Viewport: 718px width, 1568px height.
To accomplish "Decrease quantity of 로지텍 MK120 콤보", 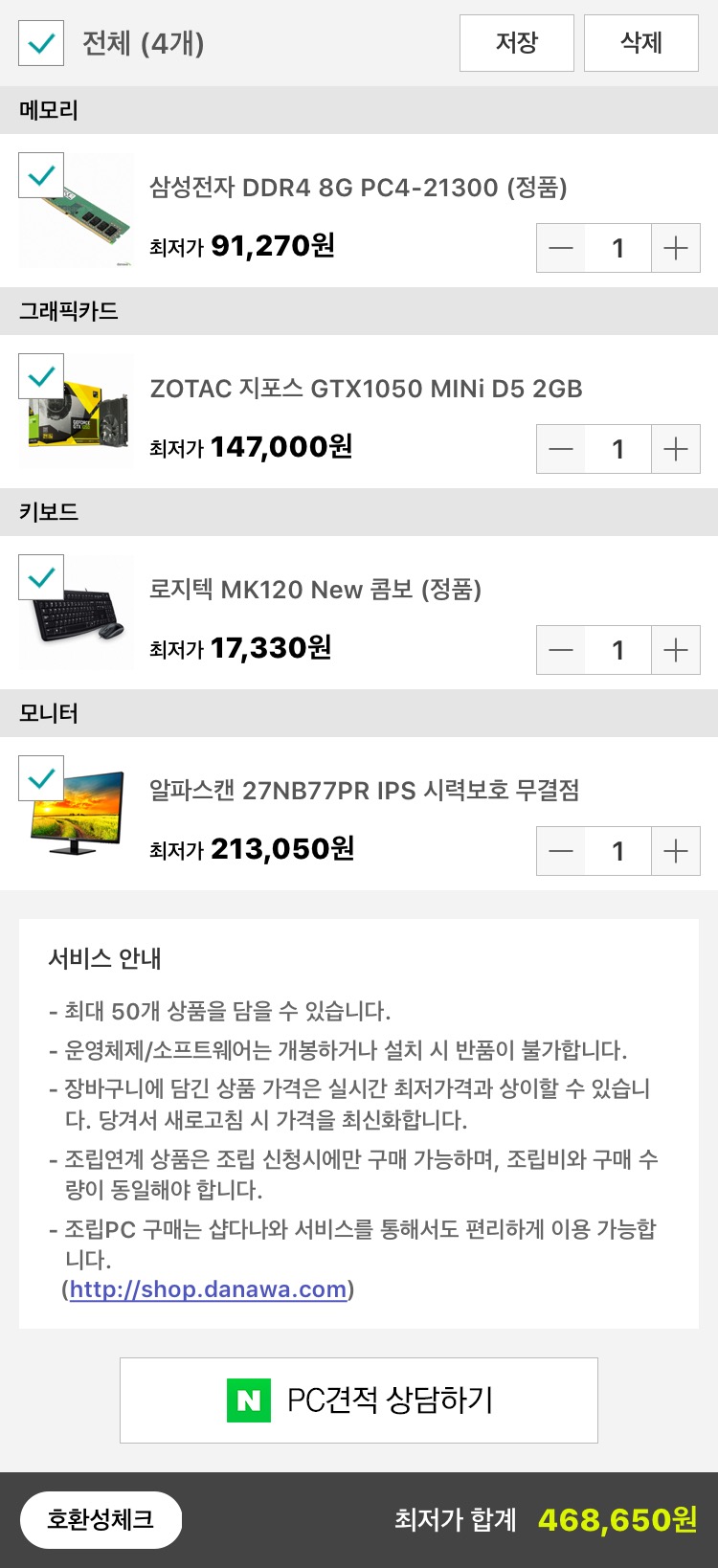I will pyautogui.click(x=561, y=650).
